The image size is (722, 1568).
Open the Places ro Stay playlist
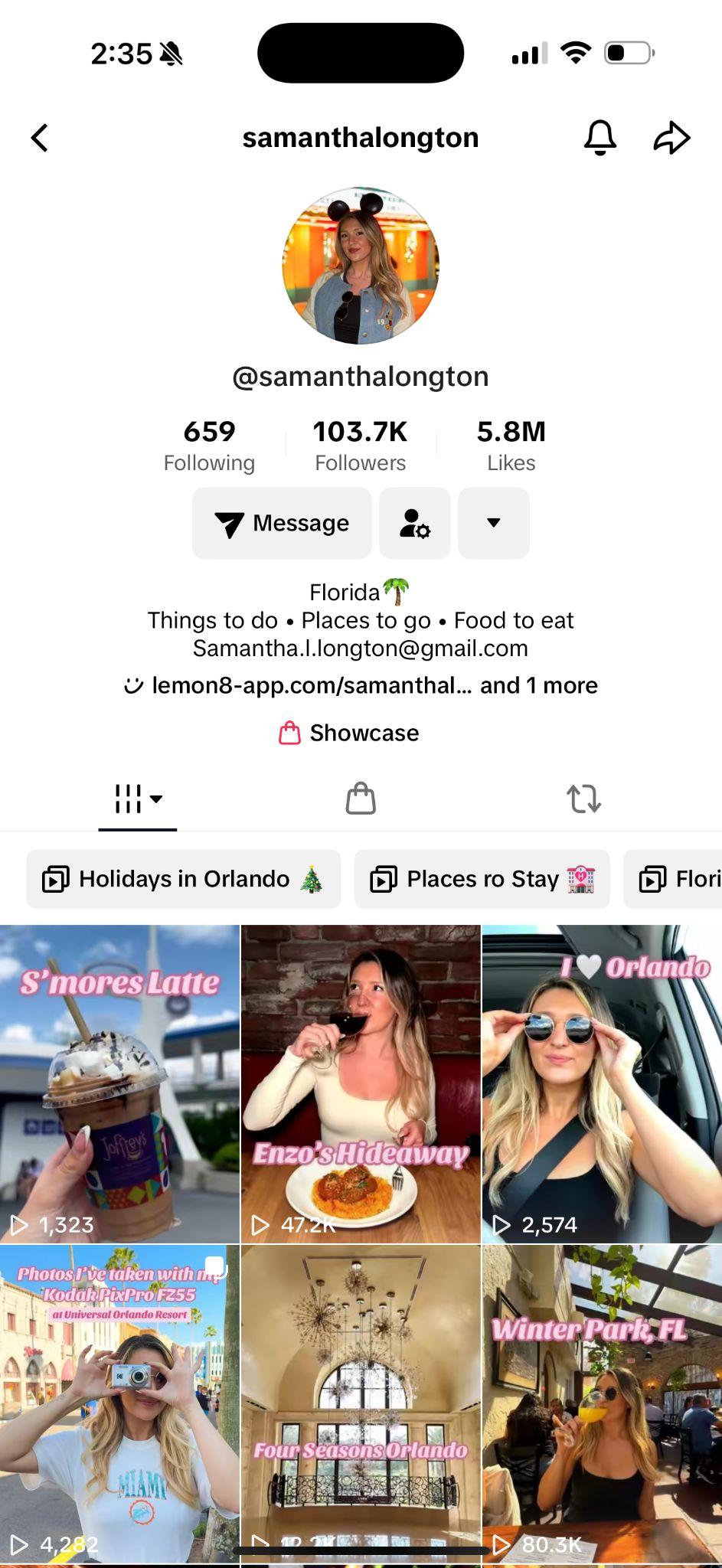coord(482,879)
